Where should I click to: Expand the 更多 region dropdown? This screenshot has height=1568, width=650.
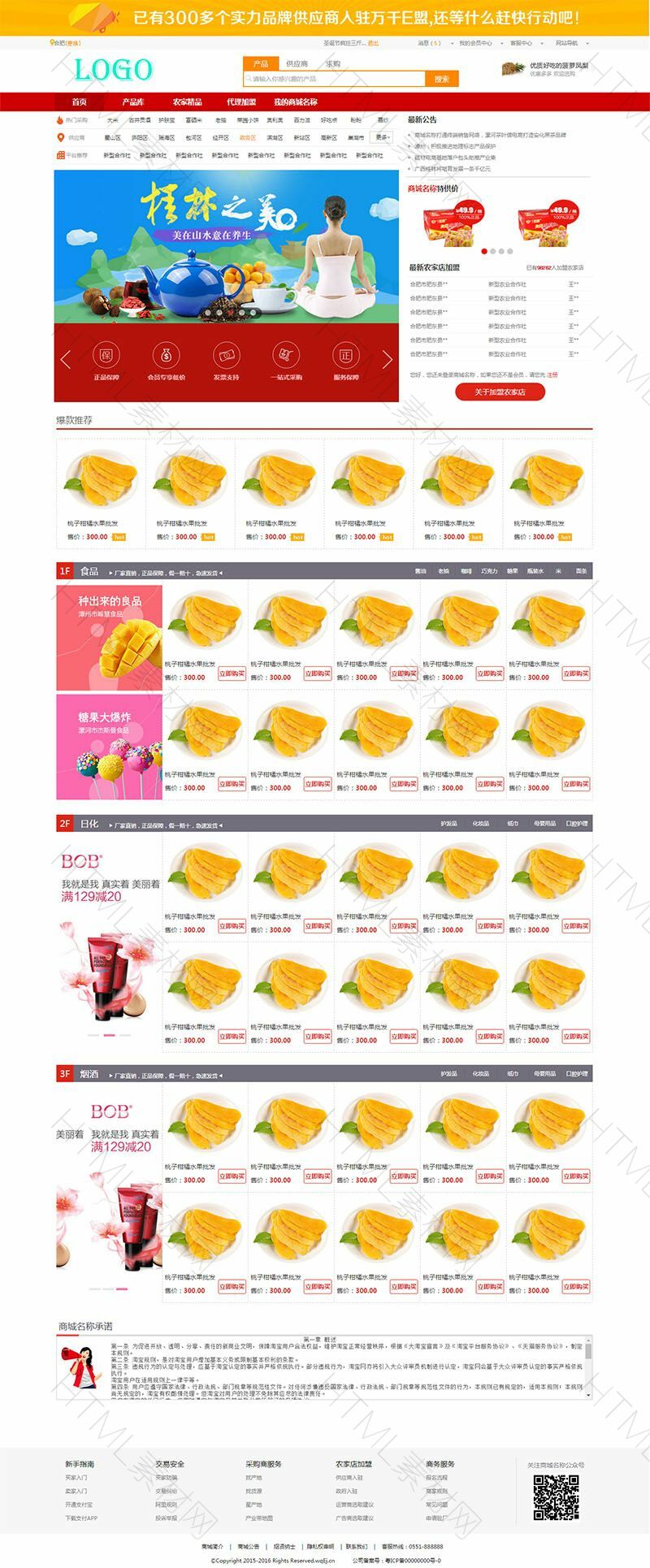click(x=382, y=137)
